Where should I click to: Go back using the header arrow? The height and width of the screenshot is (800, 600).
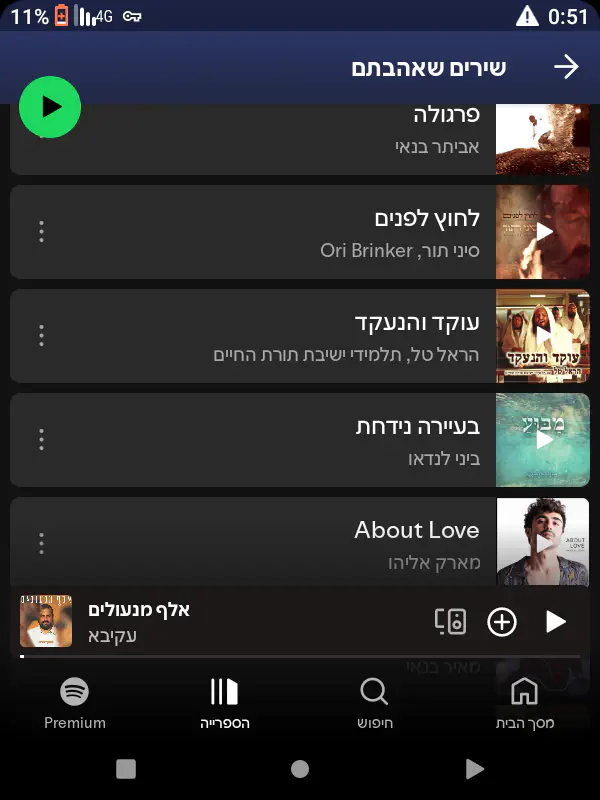pyautogui.click(x=566, y=67)
